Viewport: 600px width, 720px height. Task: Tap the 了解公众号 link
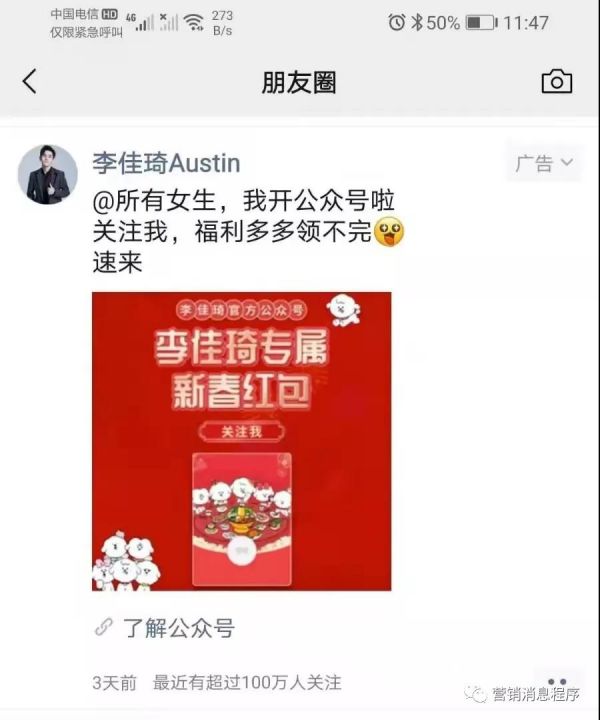177,628
